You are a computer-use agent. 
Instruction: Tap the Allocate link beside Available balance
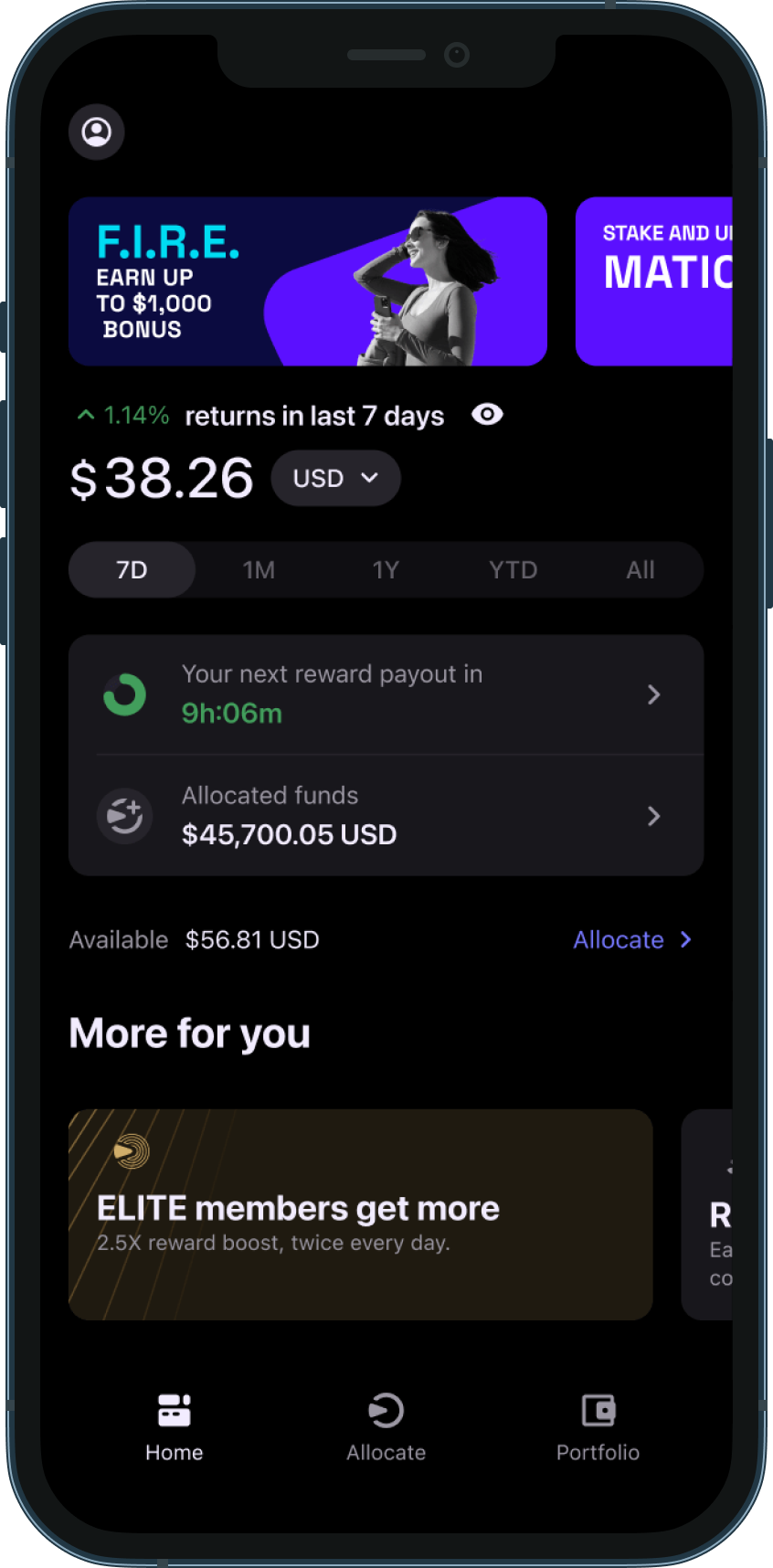631,939
